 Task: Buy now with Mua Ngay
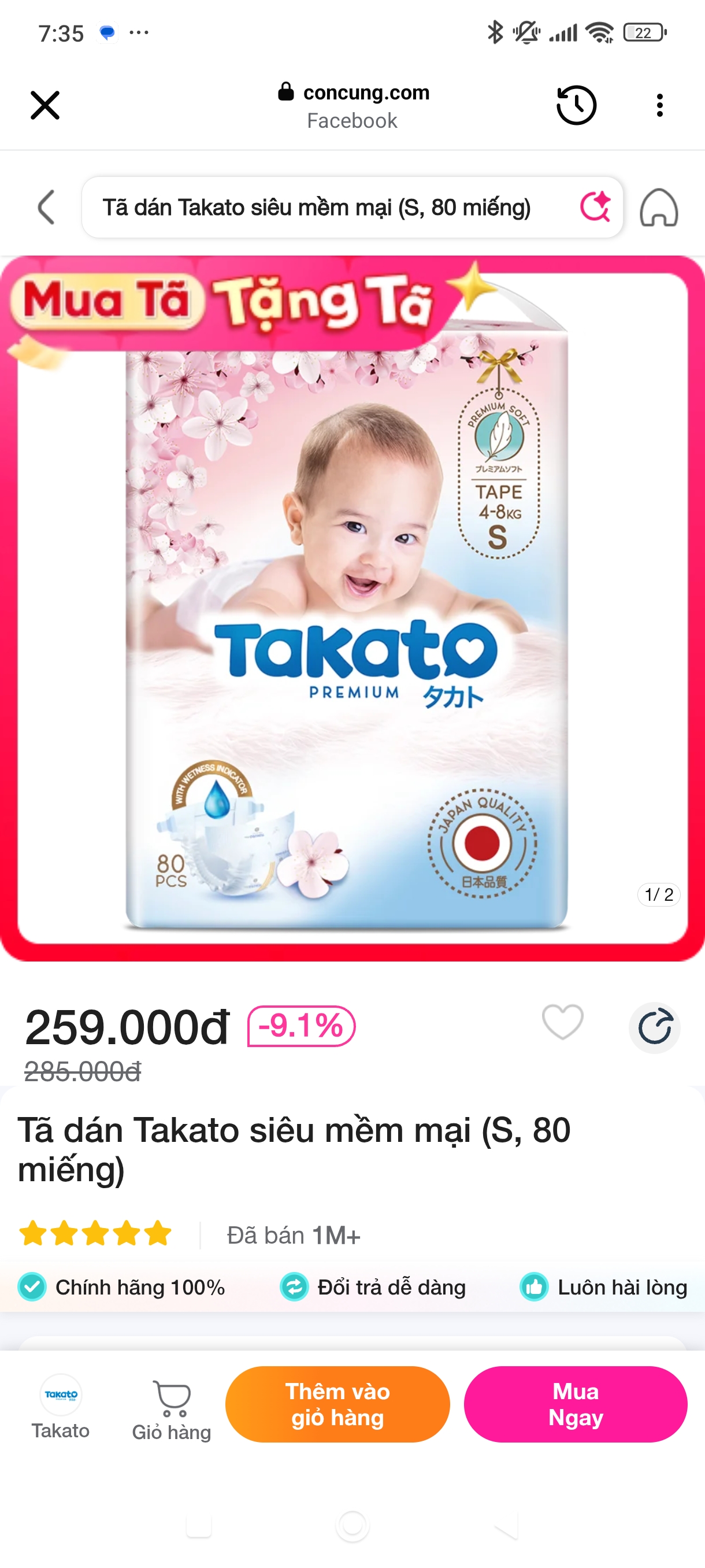pos(576,1404)
